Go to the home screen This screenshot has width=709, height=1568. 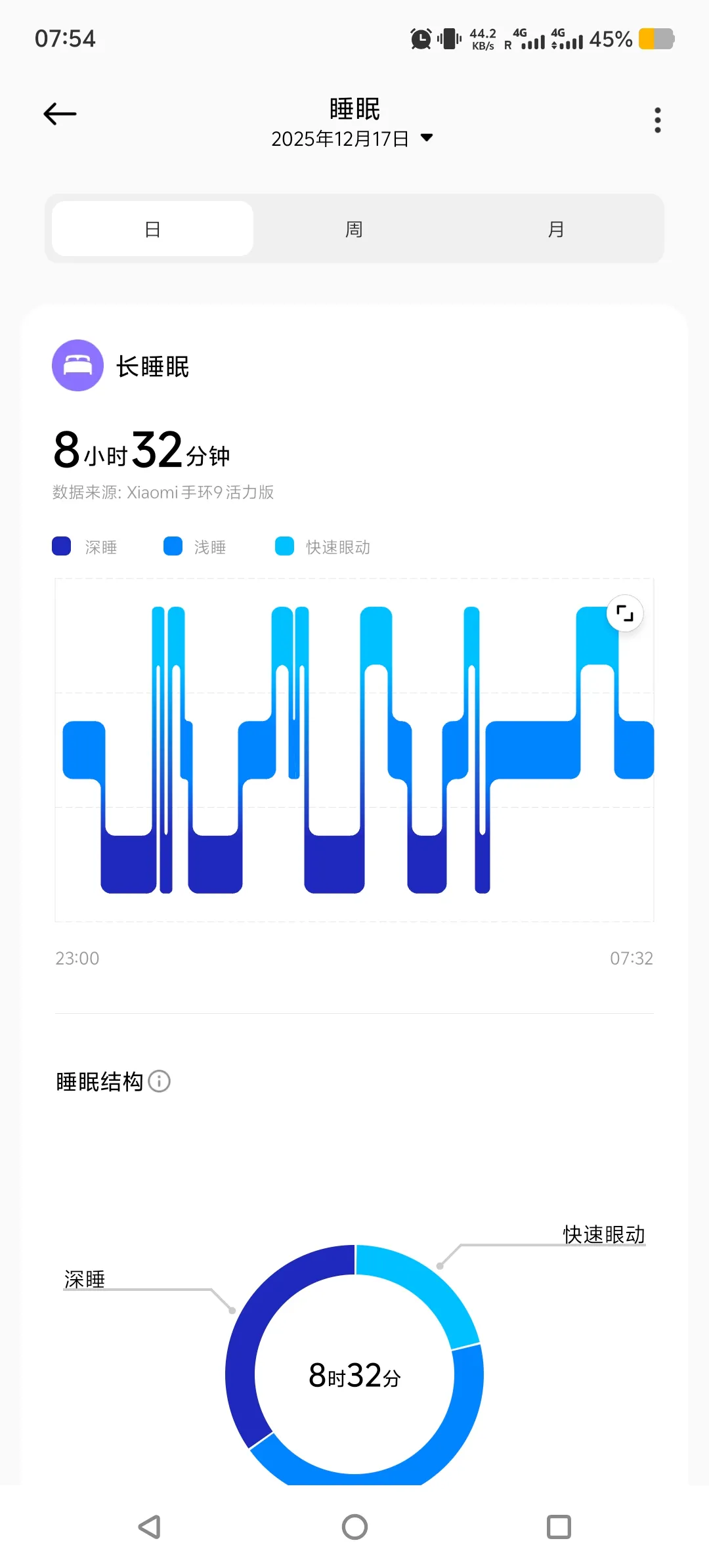[x=354, y=1527]
